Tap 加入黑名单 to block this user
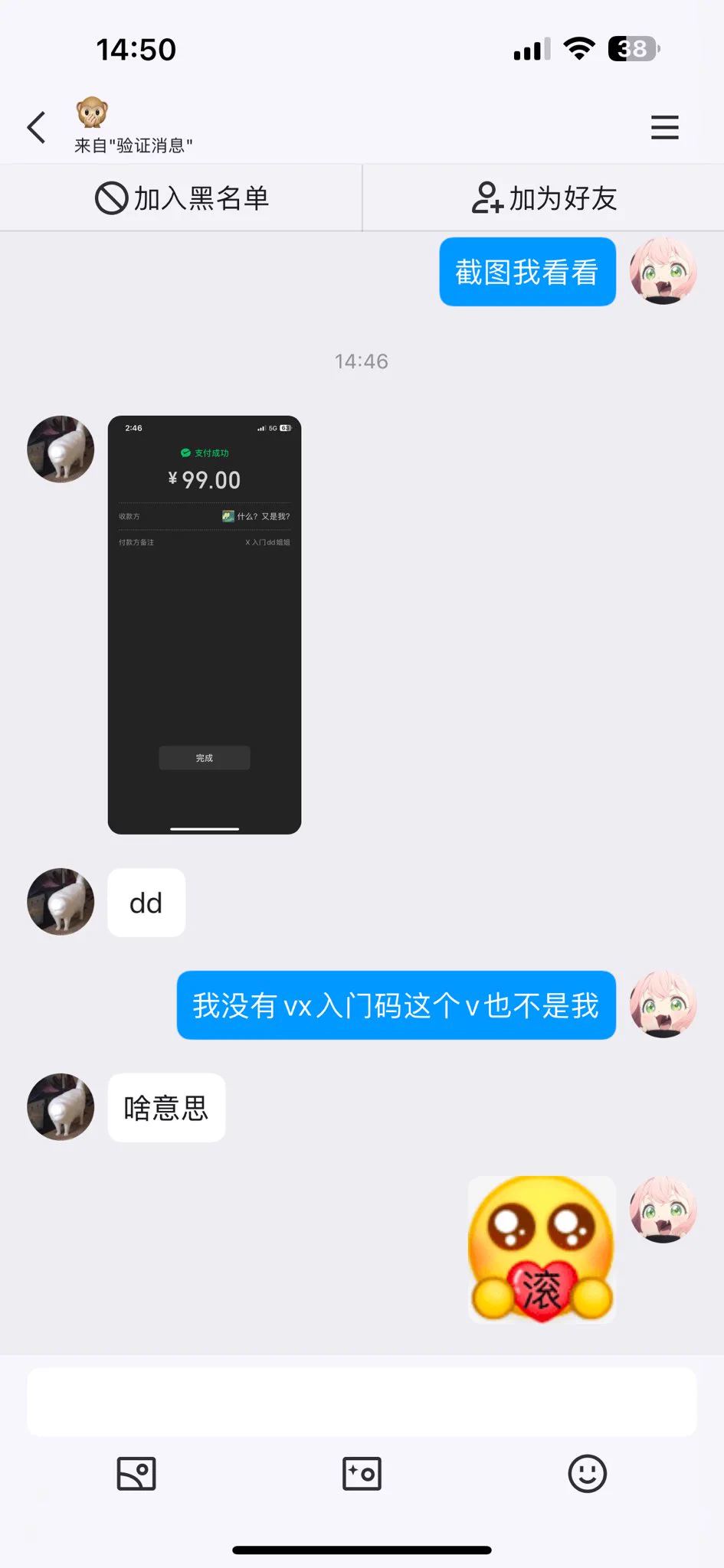This screenshot has width=724, height=1568. (x=182, y=198)
